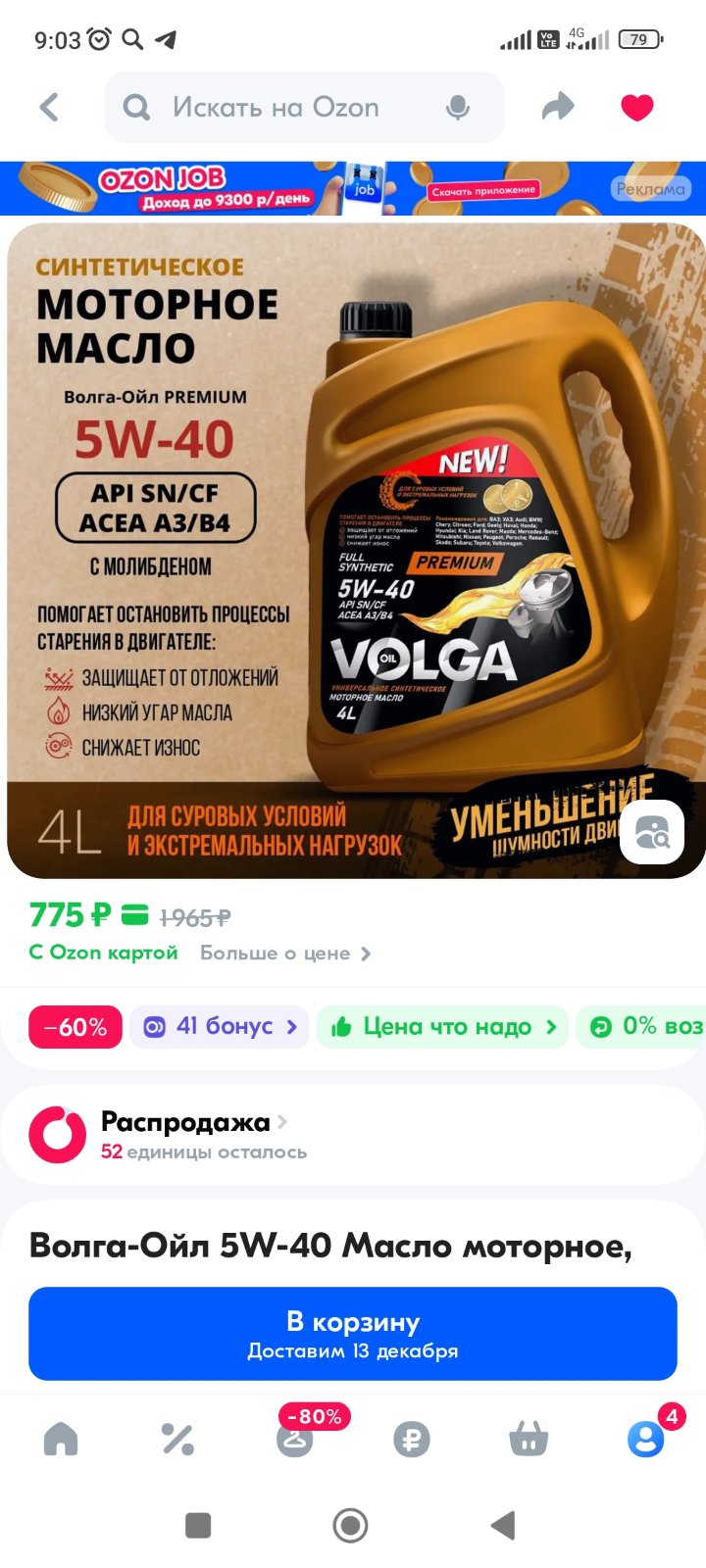Tap the system back triangle button
This screenshot has width=706, height=1568.
tap(503, 1525)
